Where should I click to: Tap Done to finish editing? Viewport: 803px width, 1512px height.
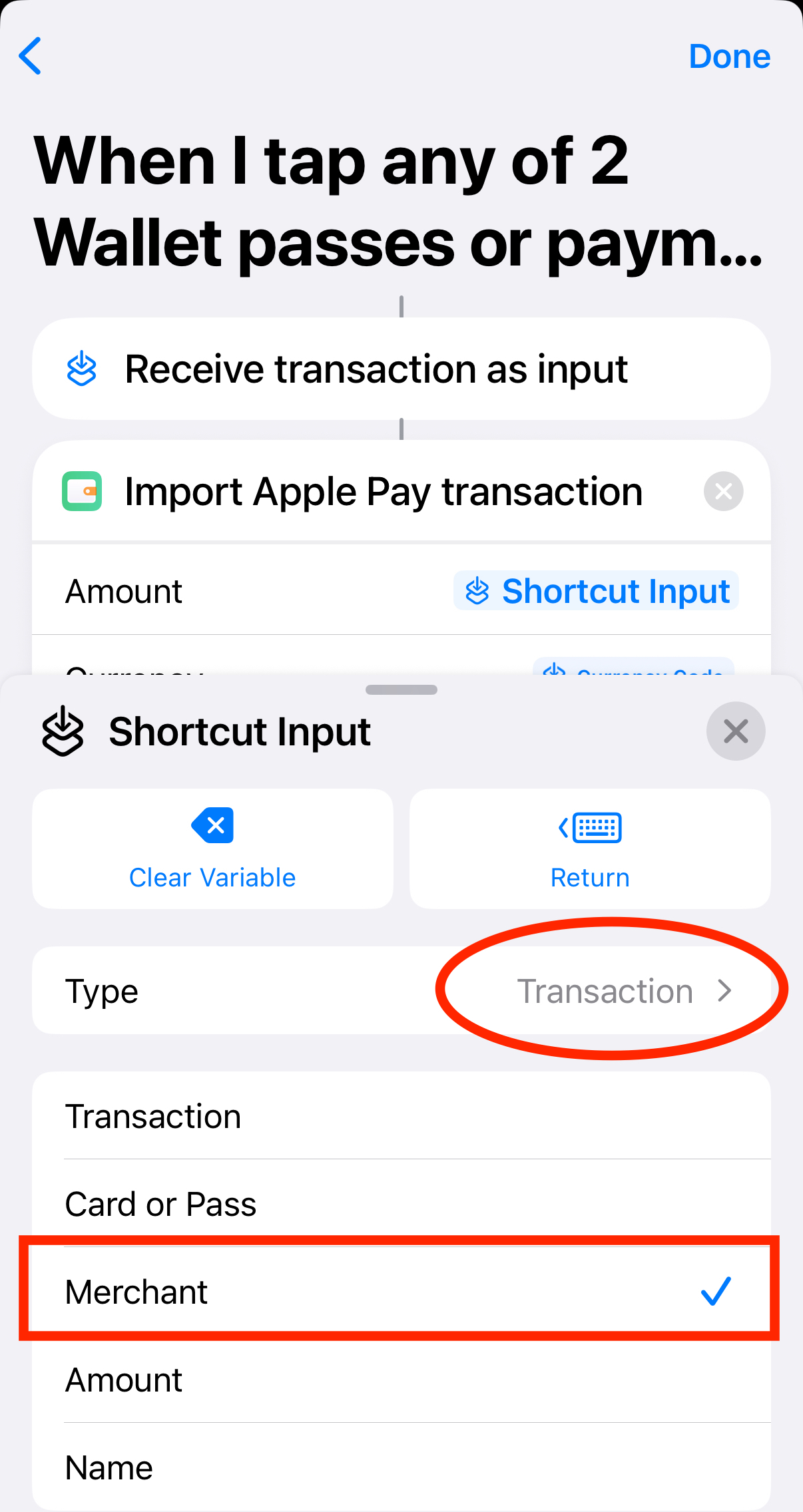click(729, 57)
